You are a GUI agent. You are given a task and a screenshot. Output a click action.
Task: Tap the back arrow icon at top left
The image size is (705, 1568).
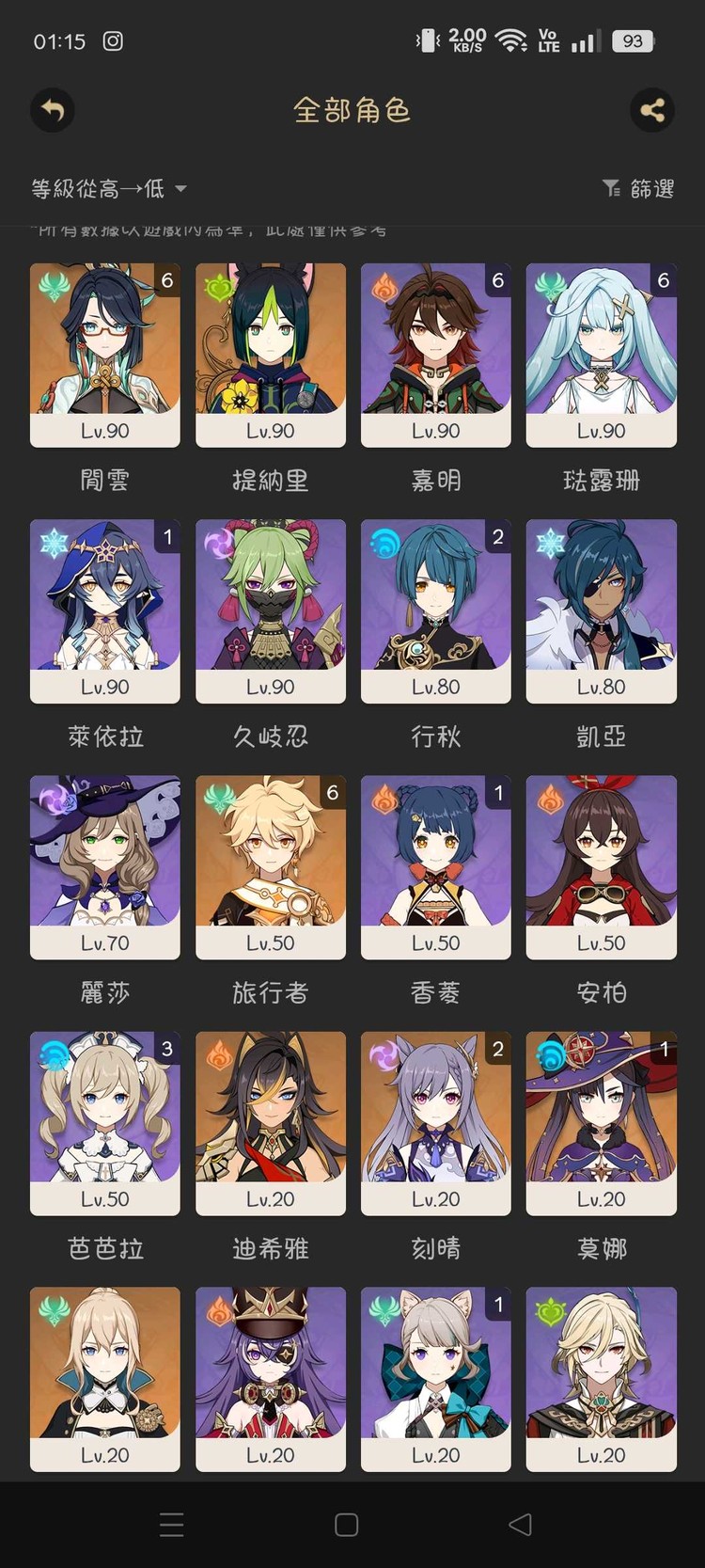coord(52,110)
